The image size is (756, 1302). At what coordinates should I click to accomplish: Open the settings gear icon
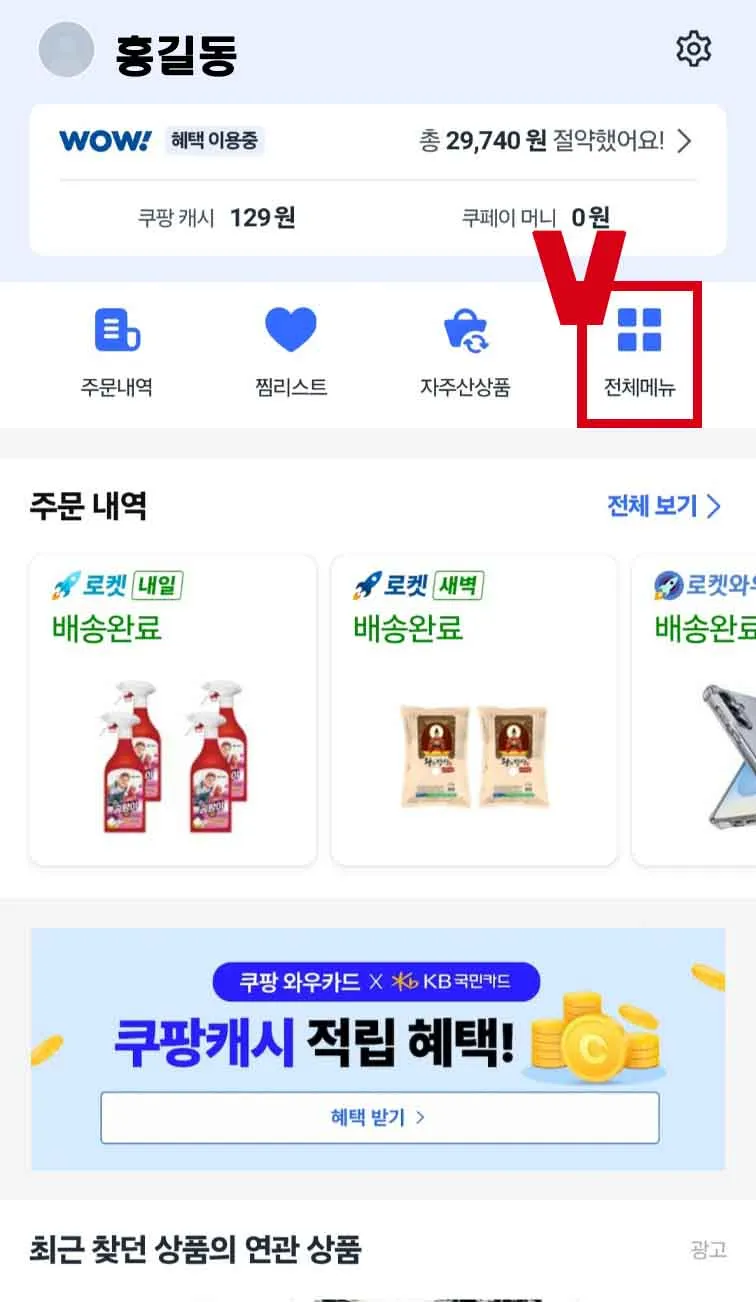(693, 48)
